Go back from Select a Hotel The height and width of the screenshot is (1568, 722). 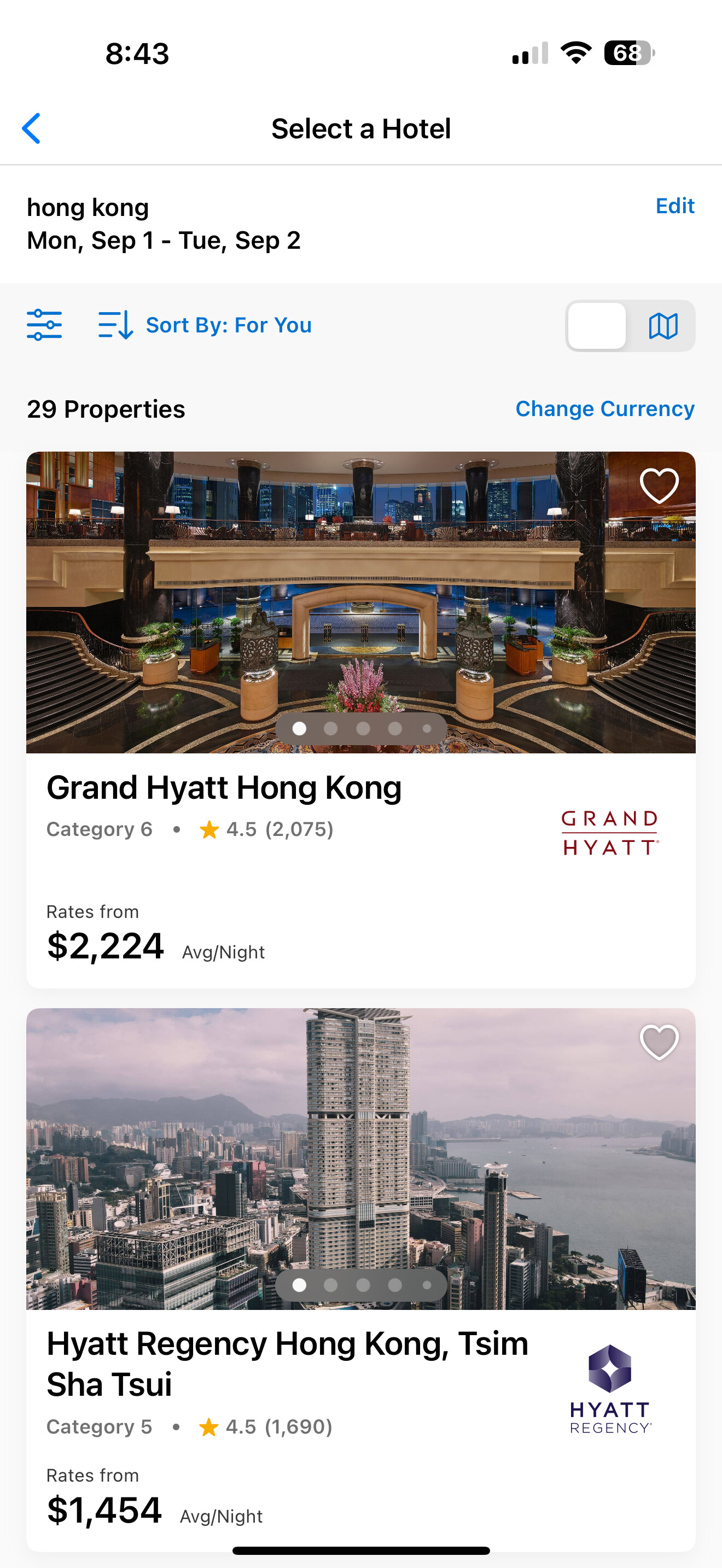tap(32, 128)
